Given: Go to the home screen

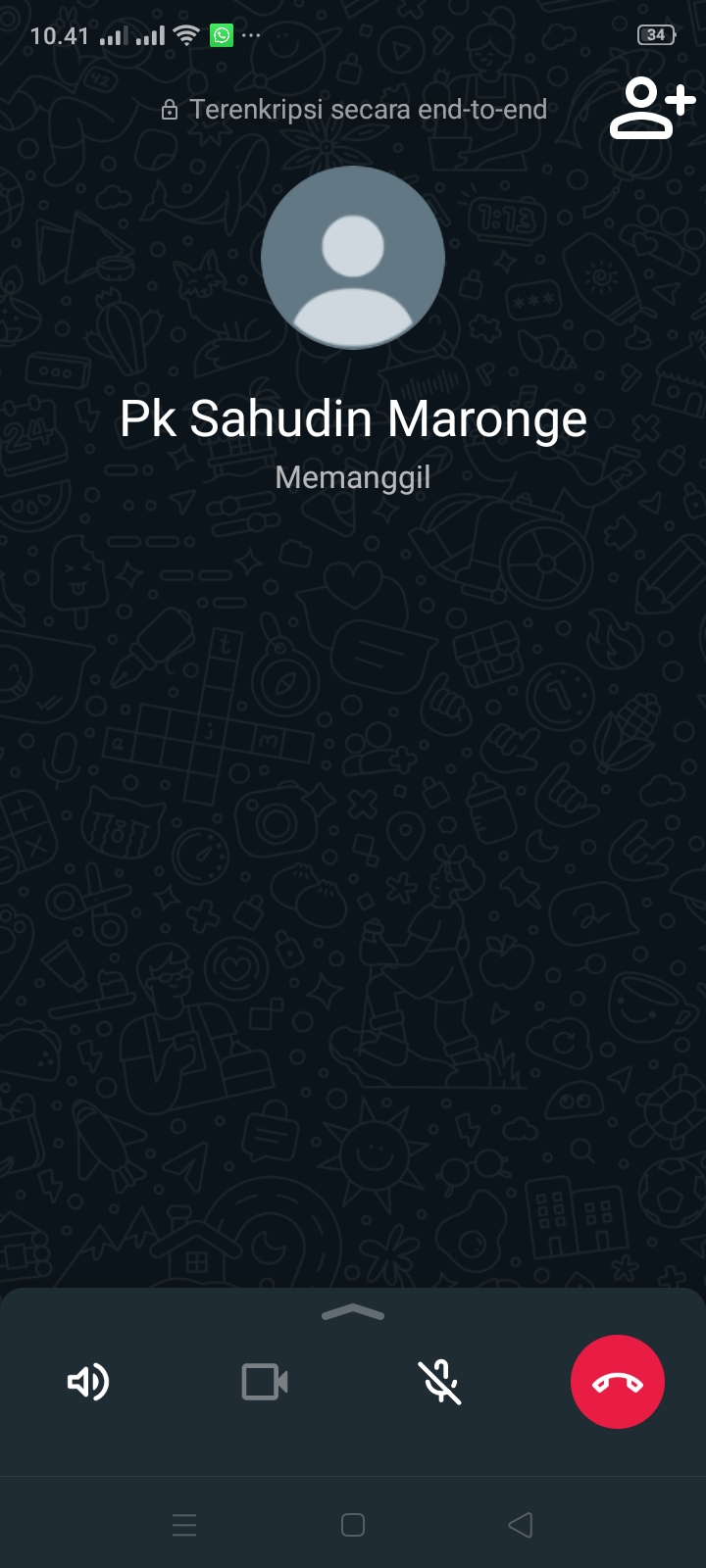Looking at the screenshot, I should click(x=353, y=1525).
